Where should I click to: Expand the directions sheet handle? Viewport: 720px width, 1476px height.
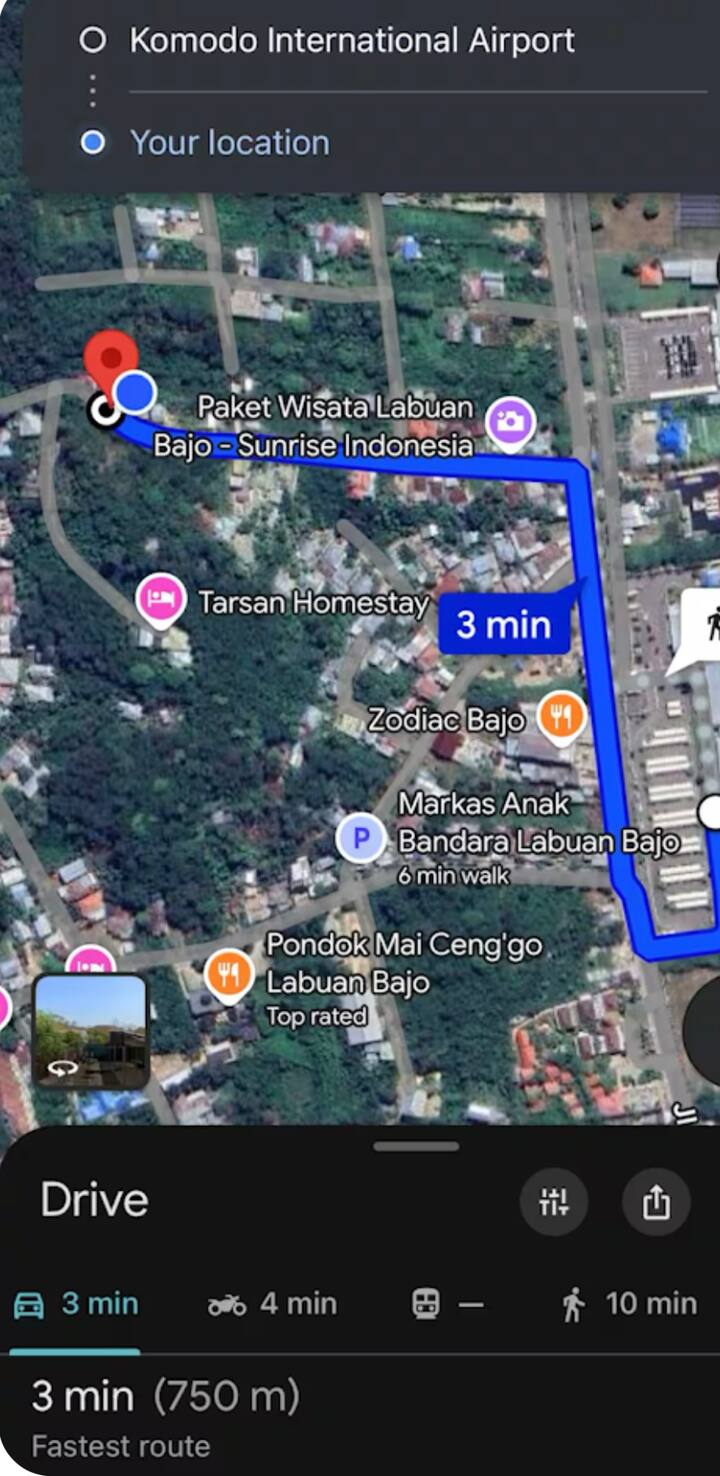416,1146
